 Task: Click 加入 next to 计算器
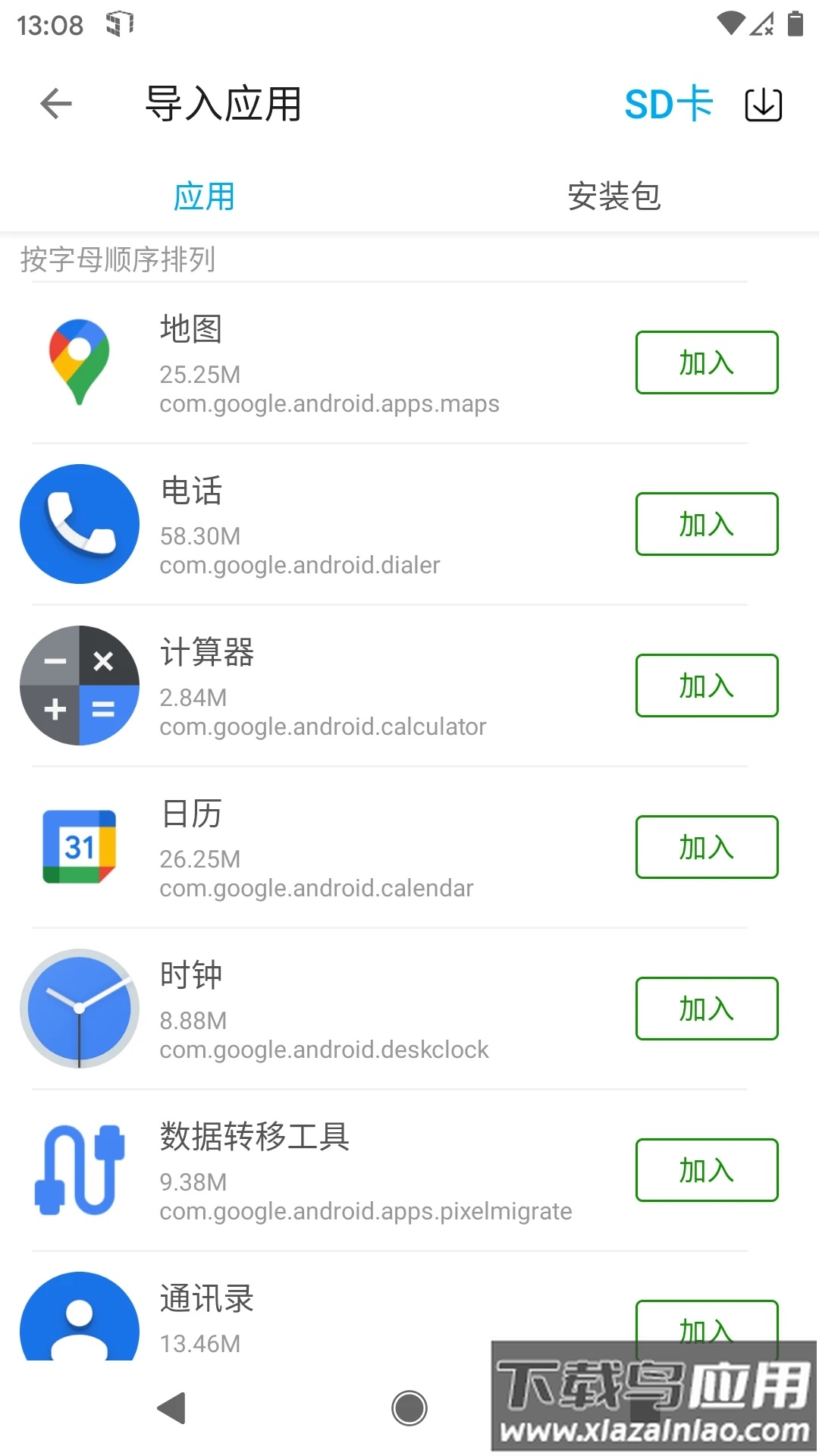705,686
